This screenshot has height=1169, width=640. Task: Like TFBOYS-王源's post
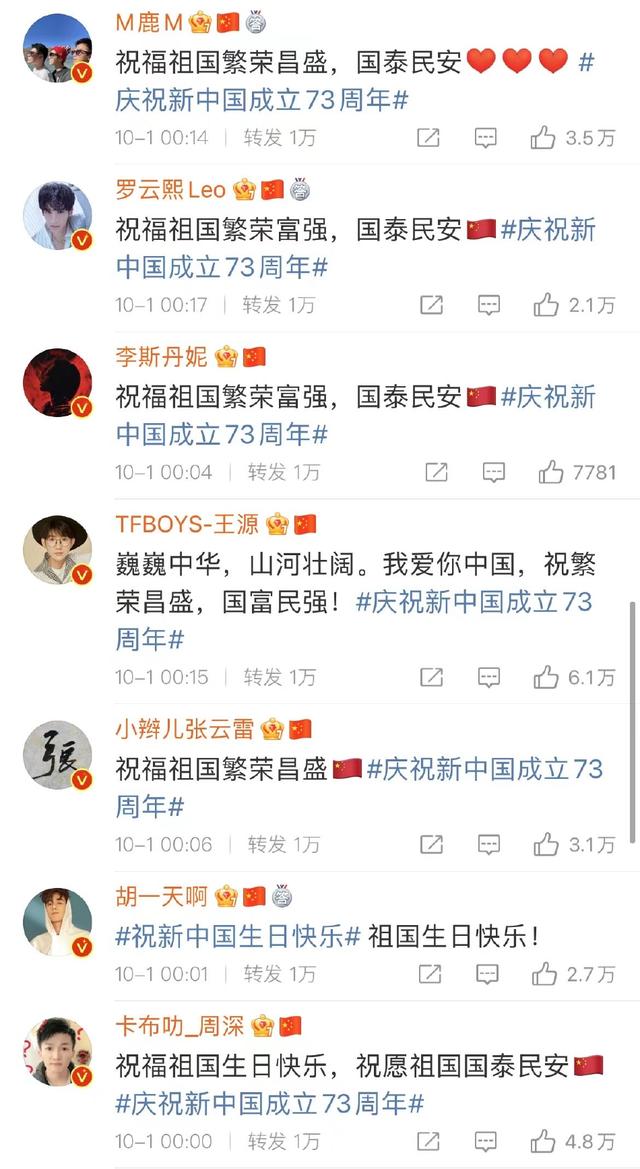pyautogui.click(x=546, y=677)
